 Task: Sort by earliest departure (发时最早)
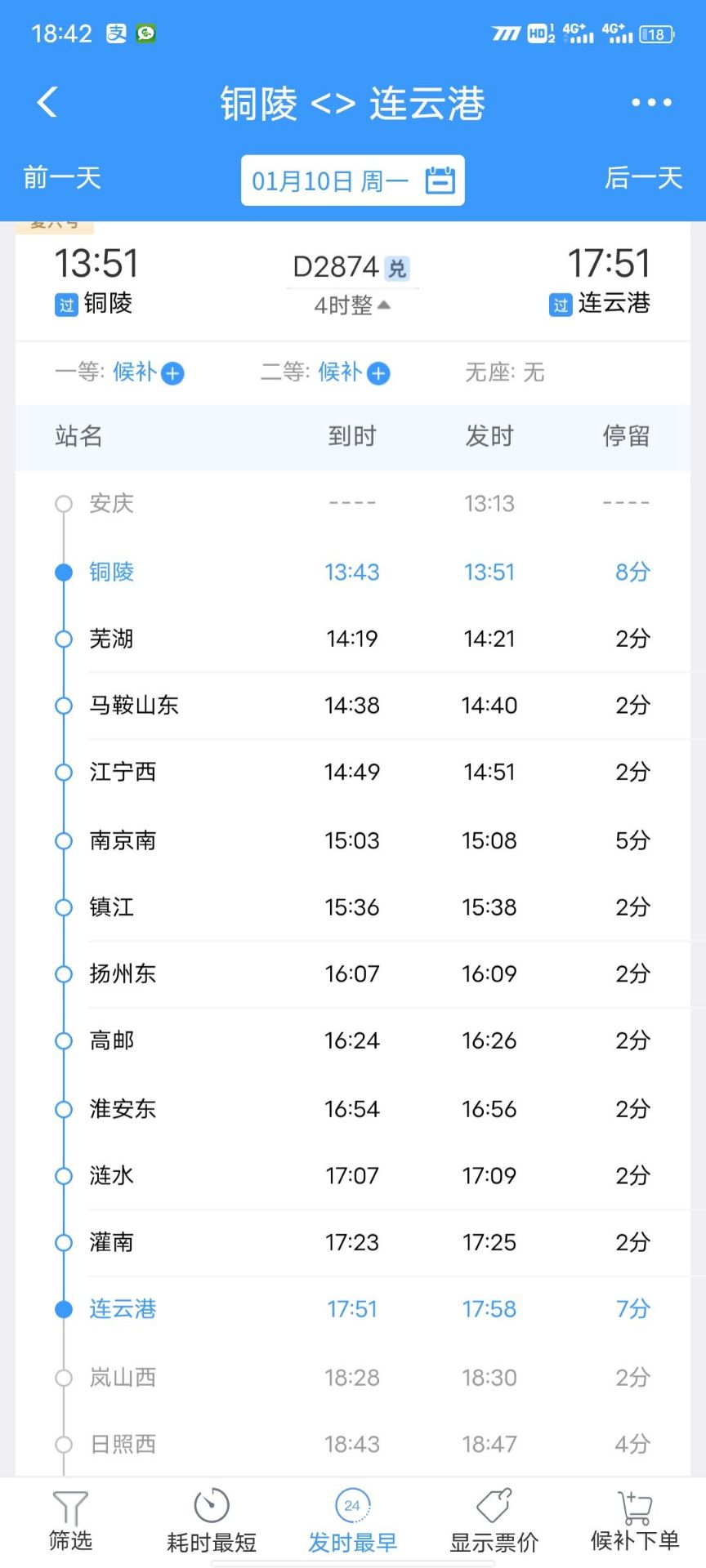coord(352,1521)
